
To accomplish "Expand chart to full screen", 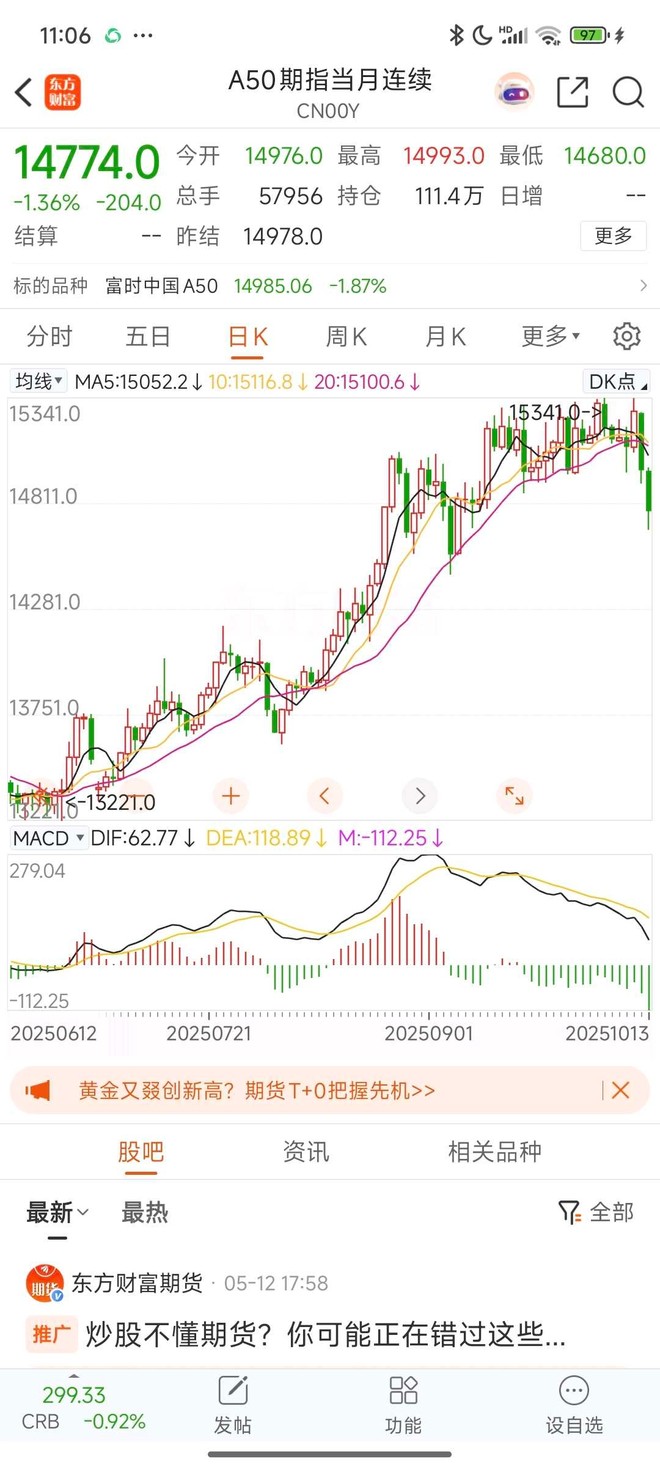I will tap(514, 796).
